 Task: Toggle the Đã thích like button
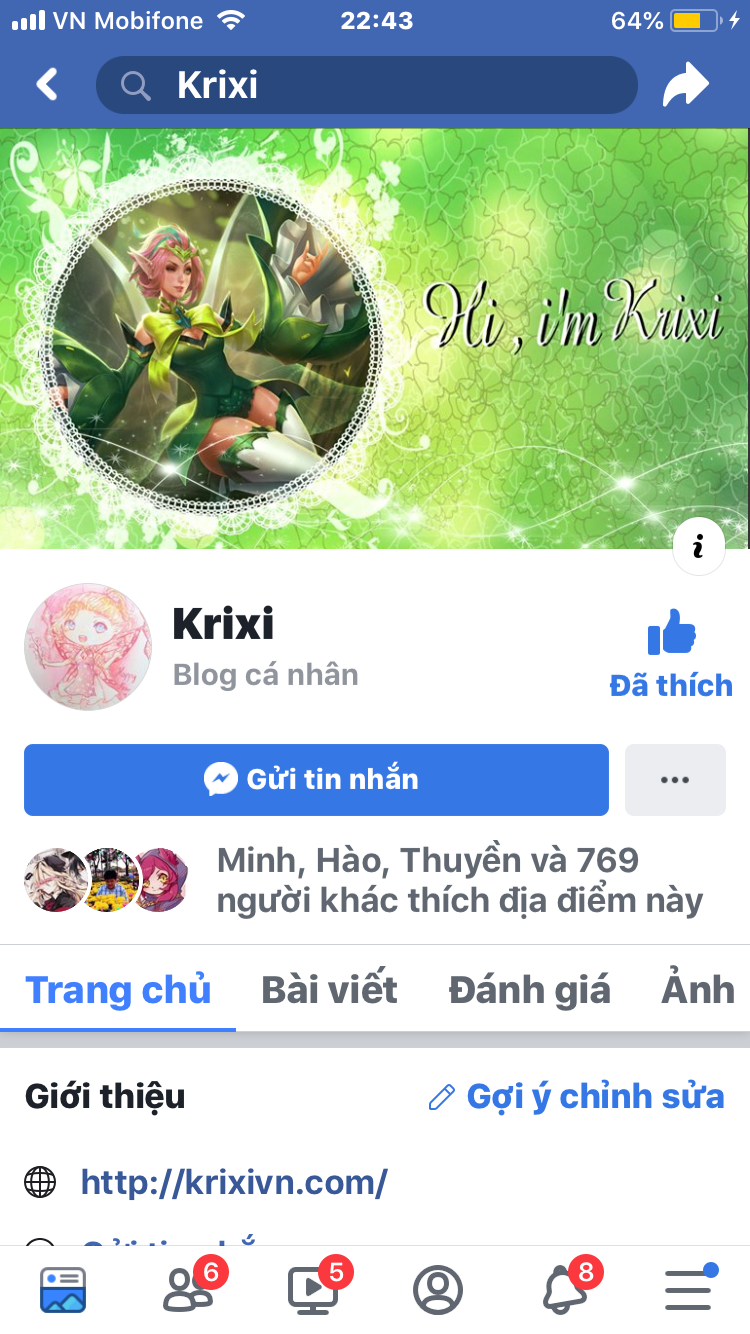point(671,654)
